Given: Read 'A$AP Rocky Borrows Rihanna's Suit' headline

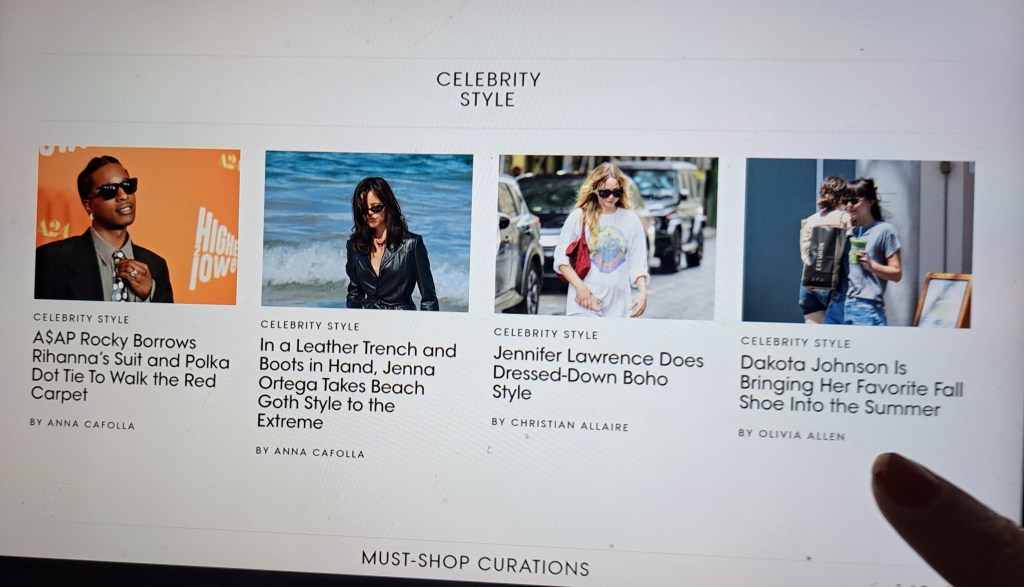Looking at the screenshot, I should click(130, 367).
